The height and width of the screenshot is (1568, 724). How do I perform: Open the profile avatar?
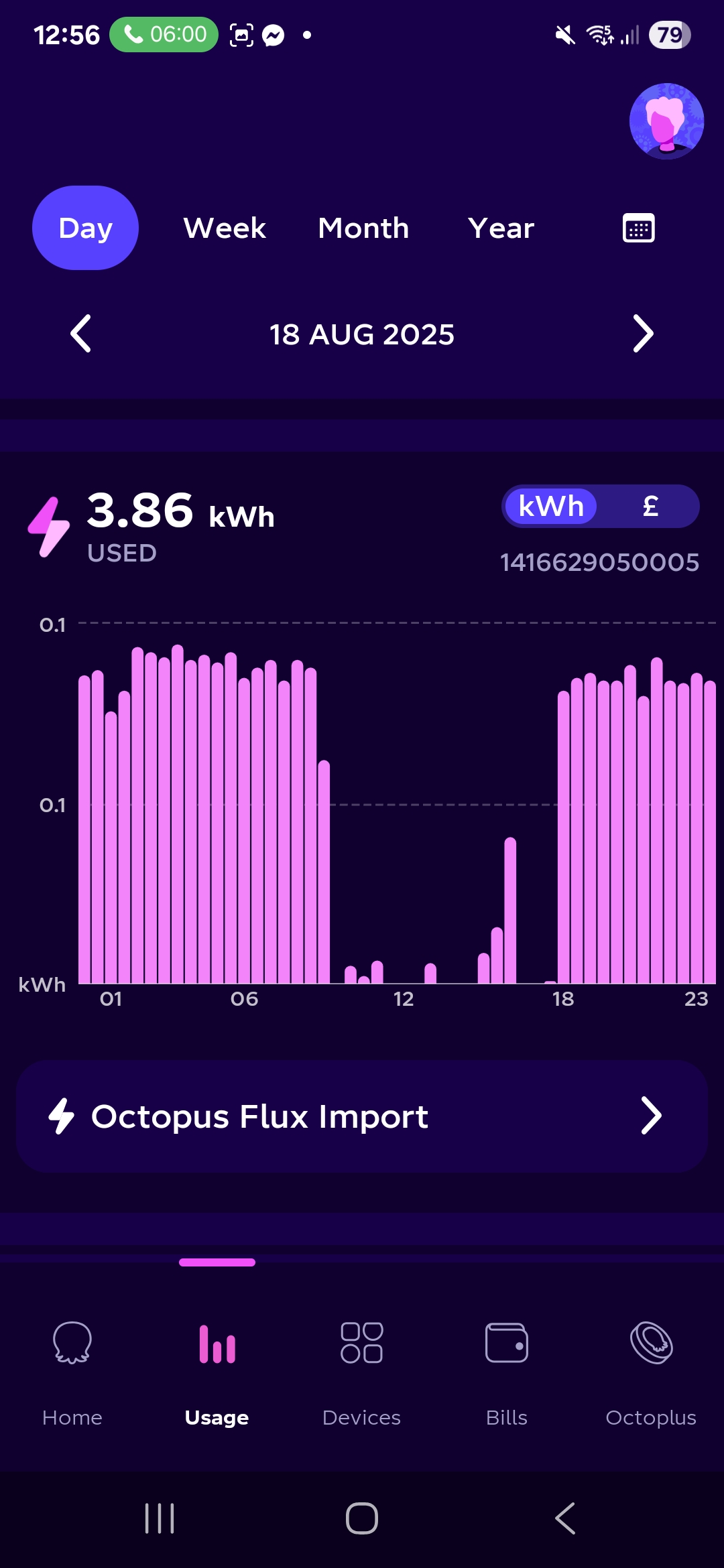click(x=666, y=121)
